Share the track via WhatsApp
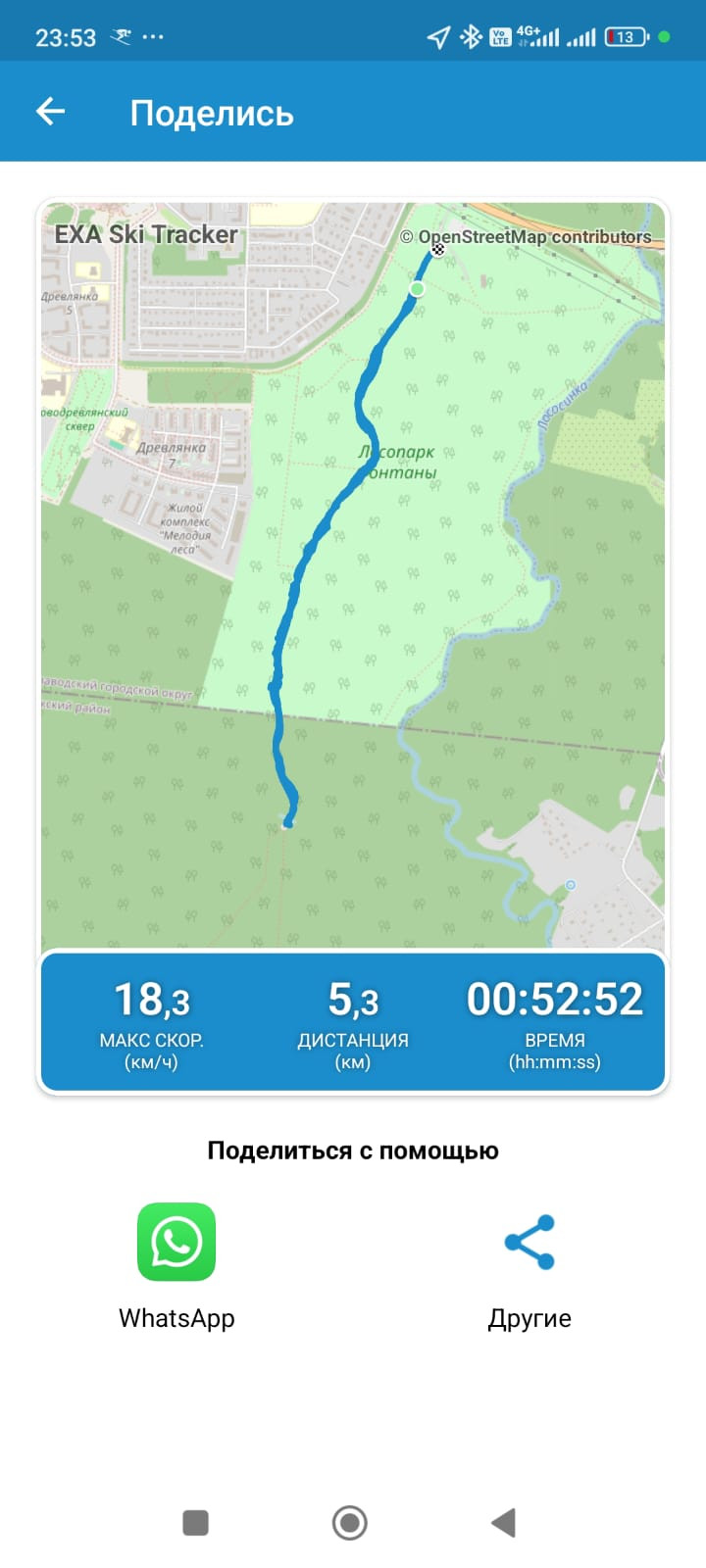Image resolution: width=706 pixels, height=1568 pixels. click(x=176, y=1242)
